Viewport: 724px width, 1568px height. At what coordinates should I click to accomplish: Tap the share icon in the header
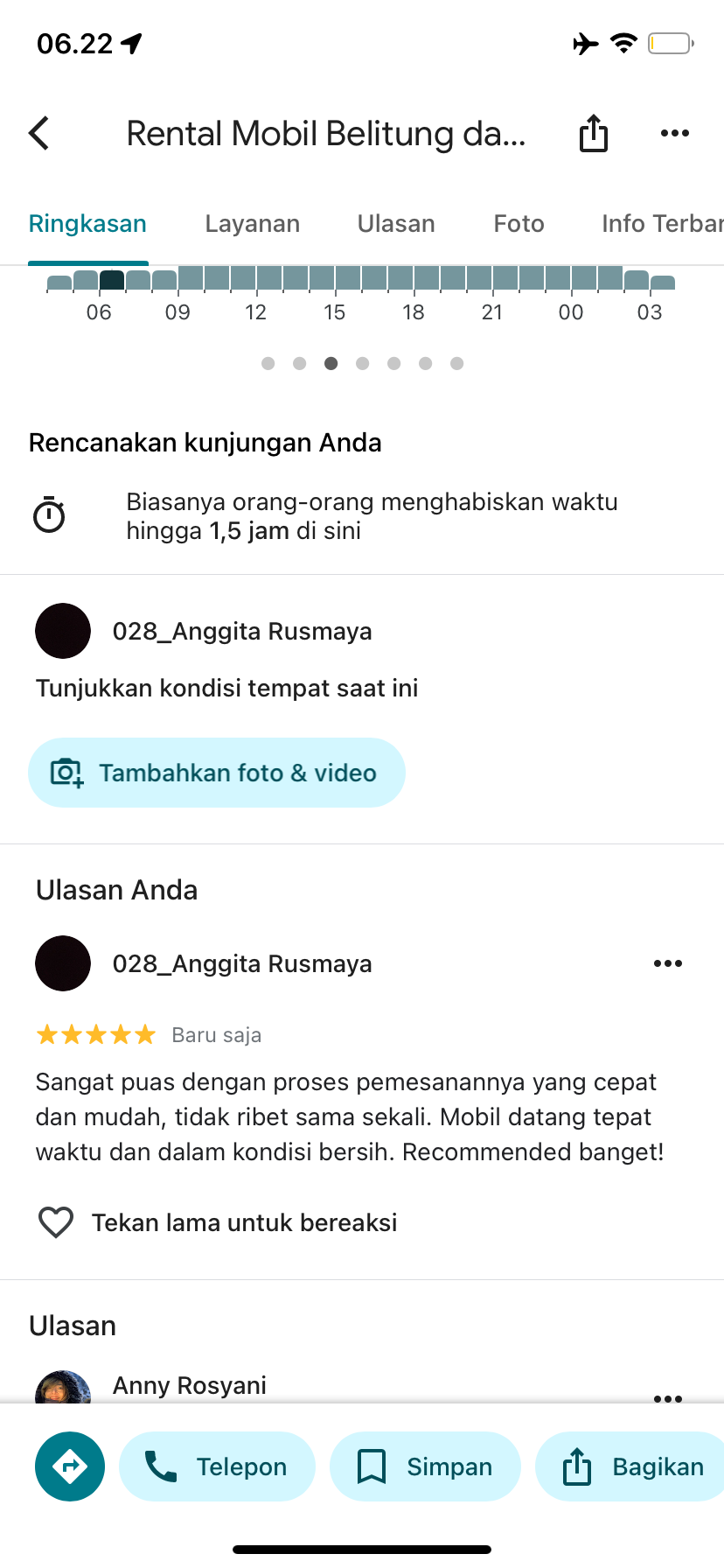[x=594, y=133]
